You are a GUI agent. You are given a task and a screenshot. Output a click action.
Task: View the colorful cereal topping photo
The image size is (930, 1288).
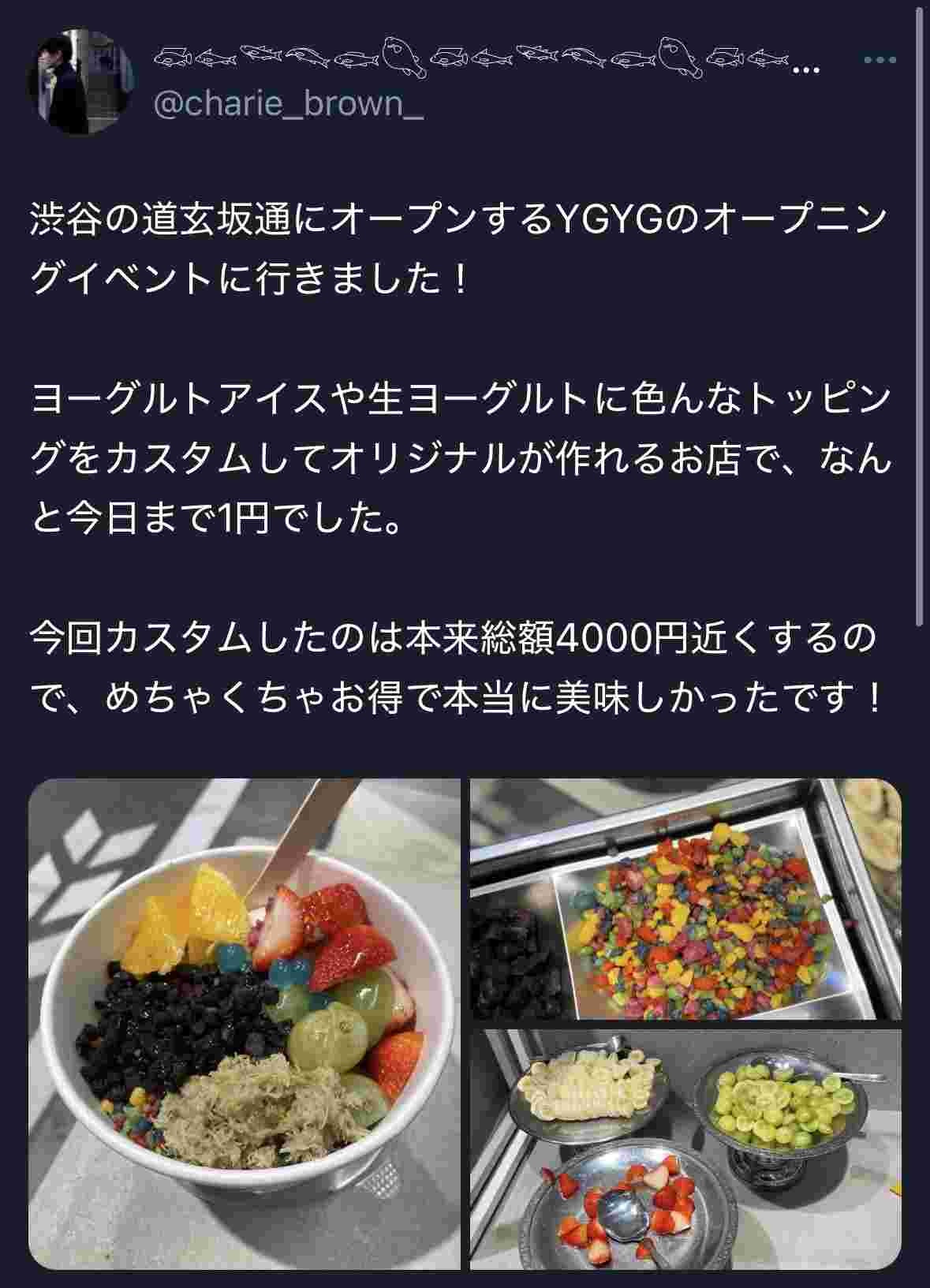coord(685,899)
